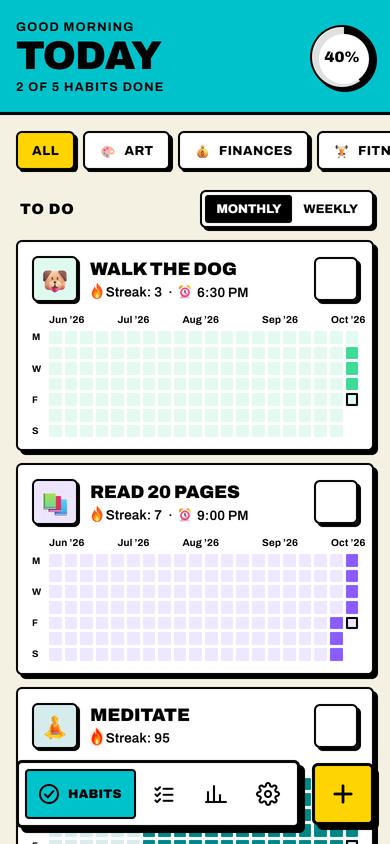Add a new habit with plus button
This screenshot has width=390, height=844.
(343, 794)
